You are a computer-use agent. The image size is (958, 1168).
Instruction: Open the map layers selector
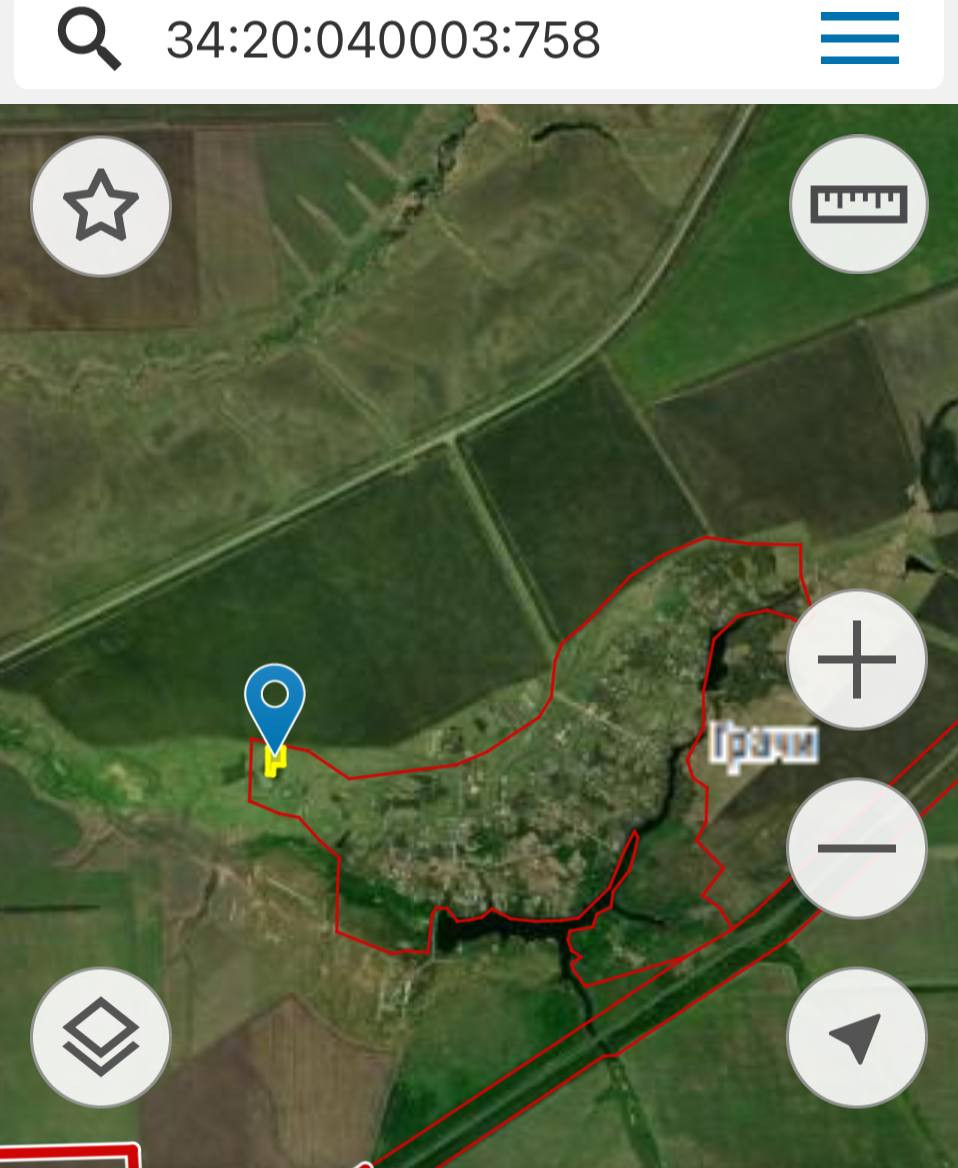click(x=101, y=1037)
